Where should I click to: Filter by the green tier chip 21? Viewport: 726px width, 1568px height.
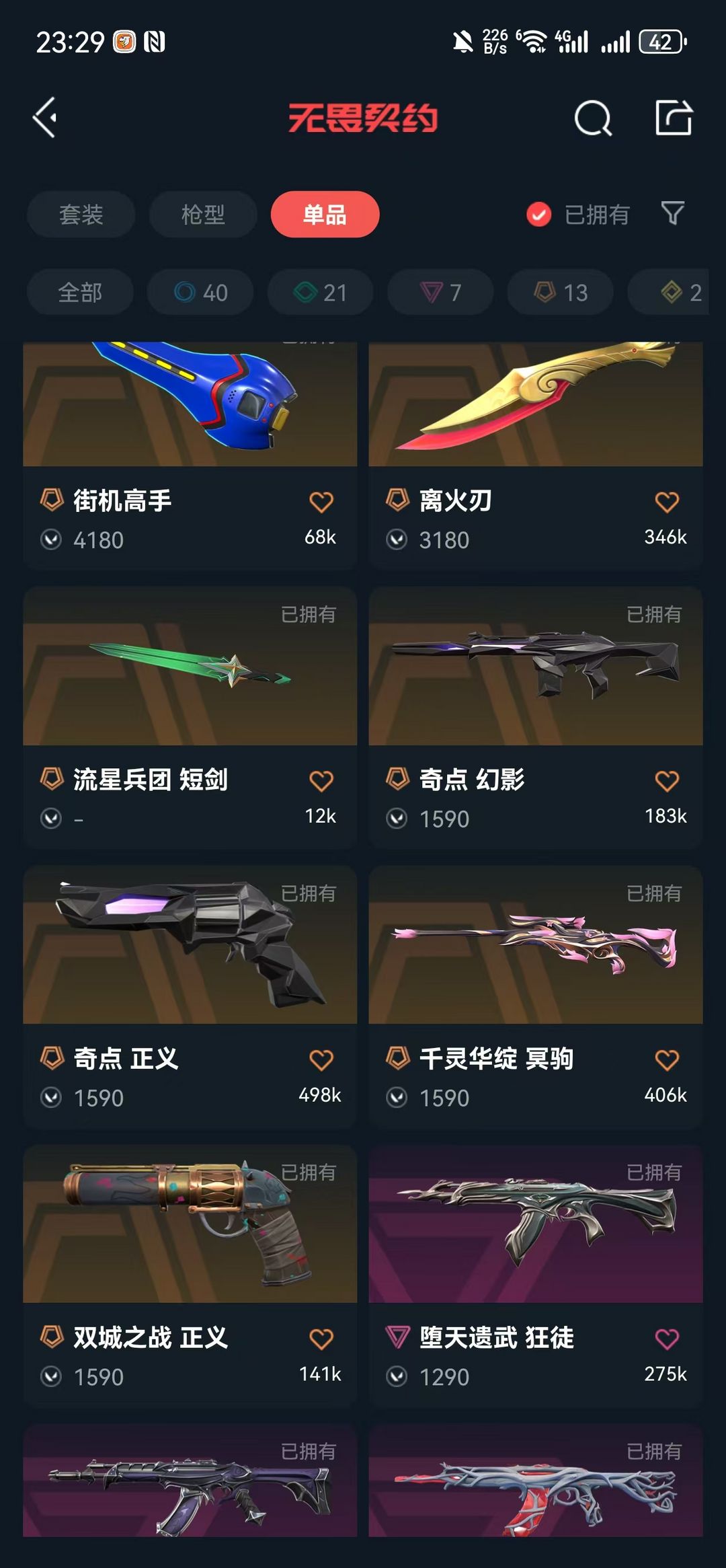point(320,292)
